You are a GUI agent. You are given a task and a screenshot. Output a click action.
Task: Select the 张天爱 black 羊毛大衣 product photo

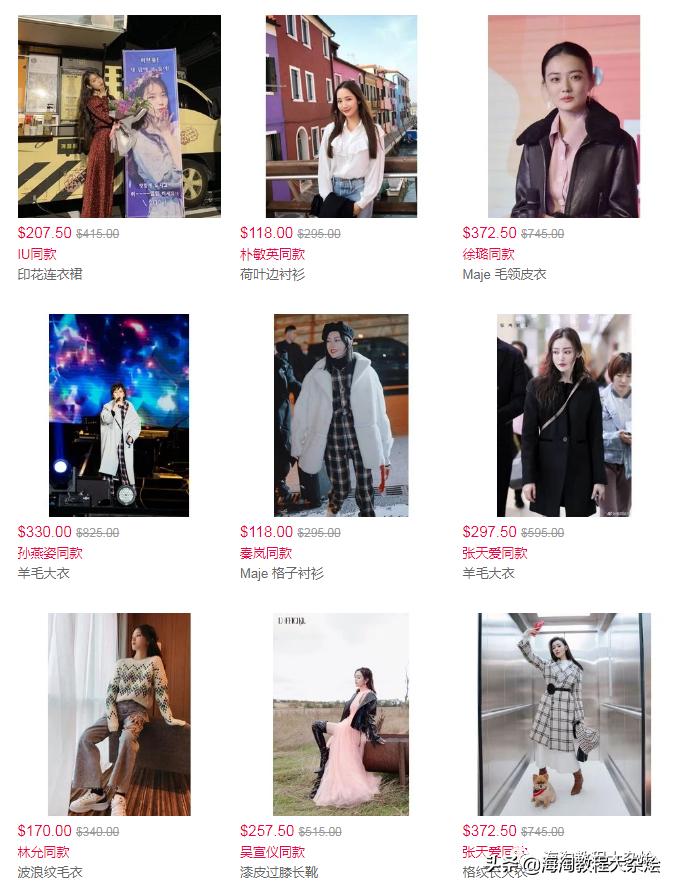[x=563, y=415]
